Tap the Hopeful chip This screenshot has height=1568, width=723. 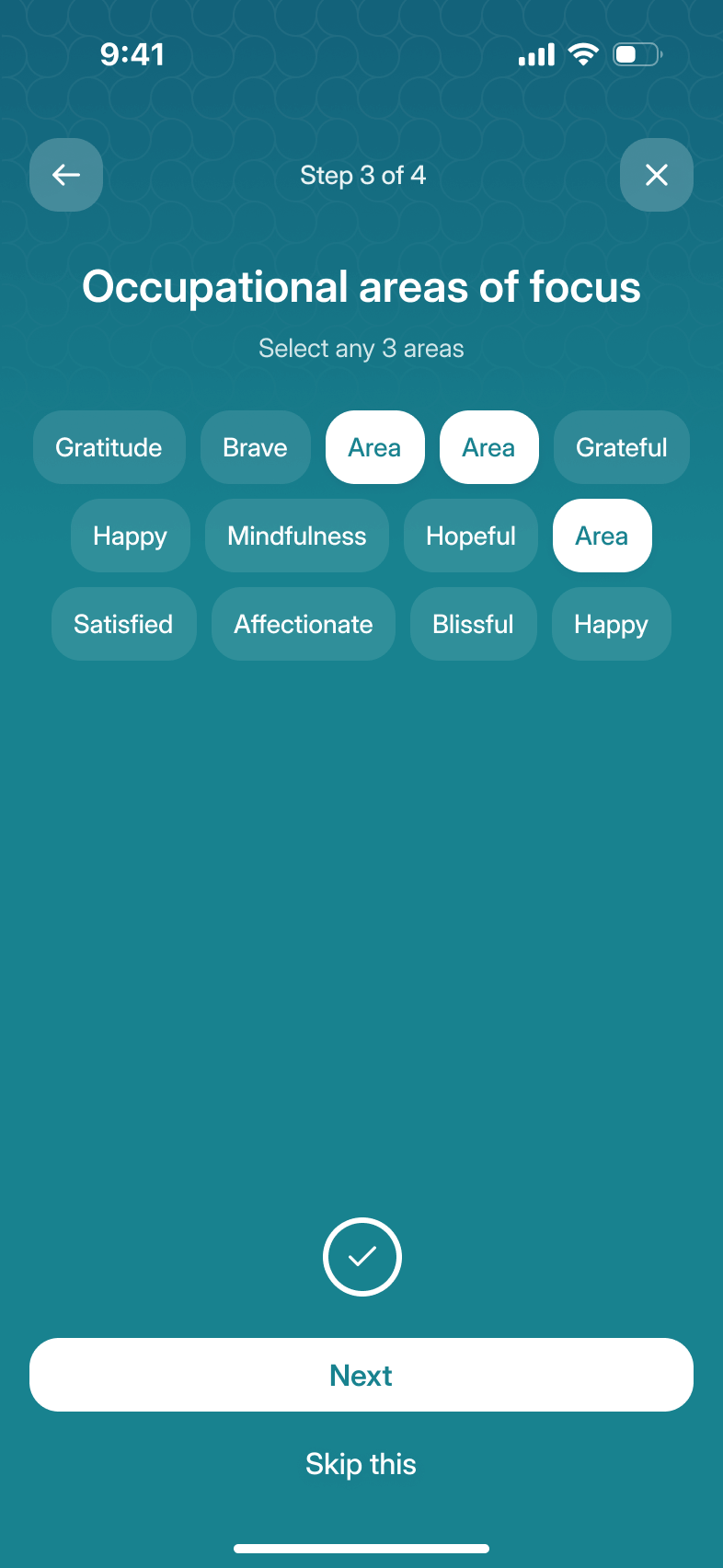470,536
